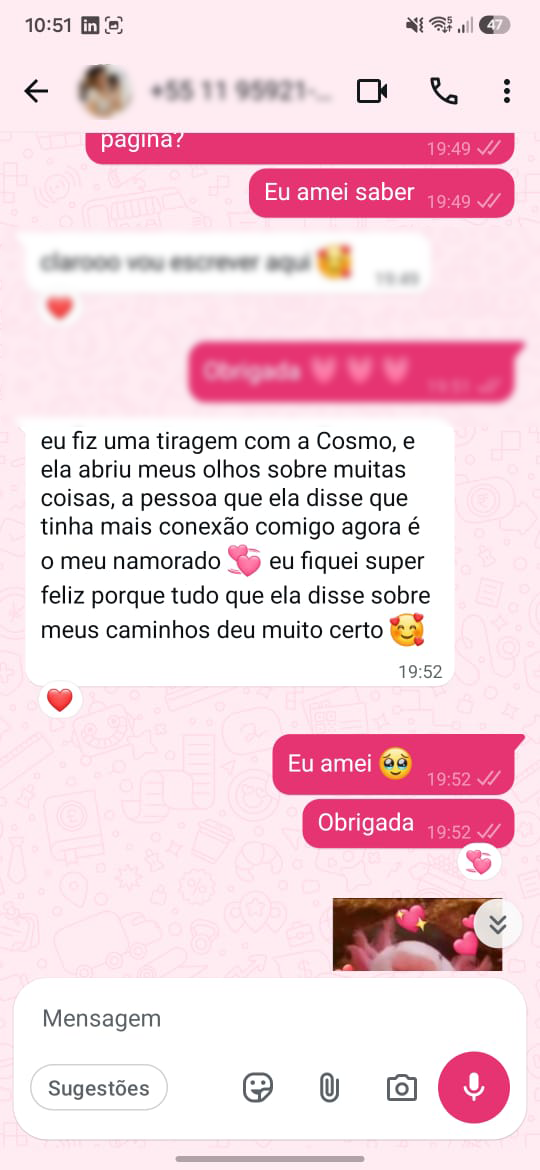View the hearts reaction under Obrigada
The height and width of the screenshot is (1170, 540).
tap(478, 863)
